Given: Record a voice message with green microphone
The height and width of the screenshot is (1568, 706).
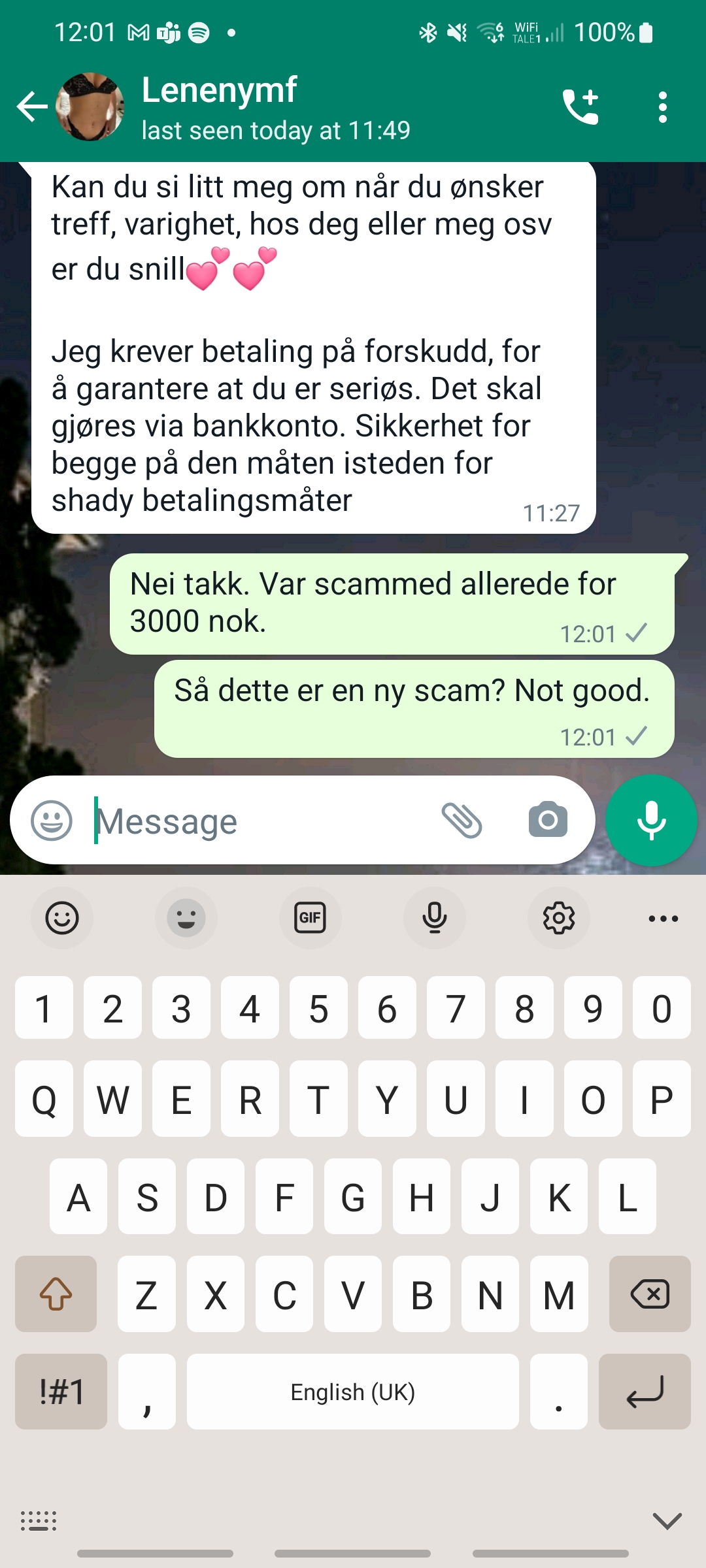Looking at the screenshot, I should tap(651, 821).
